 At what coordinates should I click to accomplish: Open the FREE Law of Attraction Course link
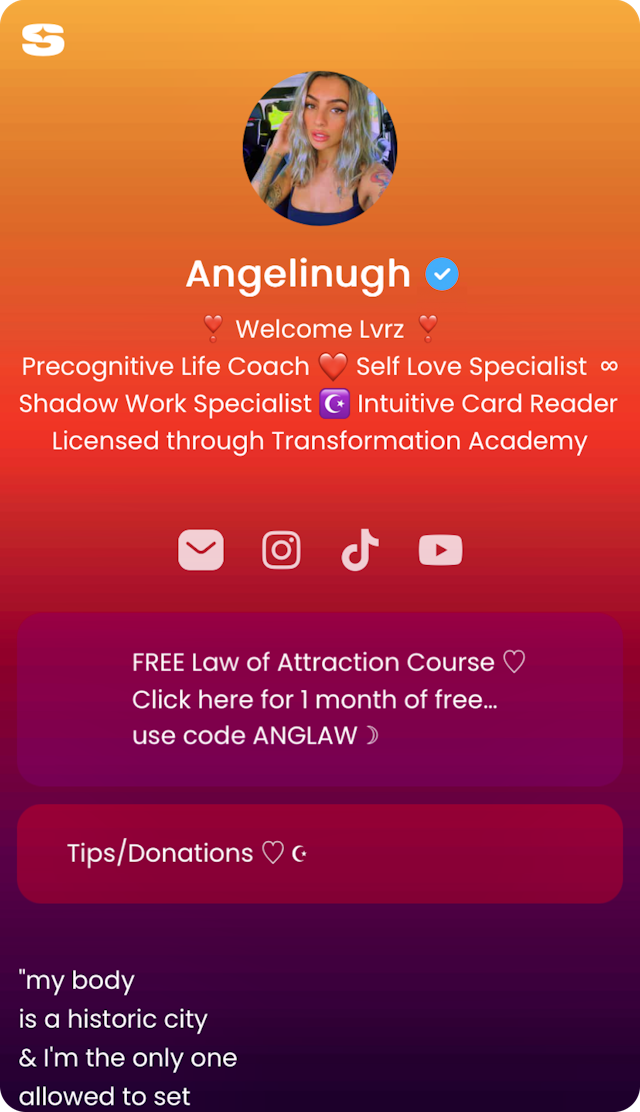tap(320, 699)
